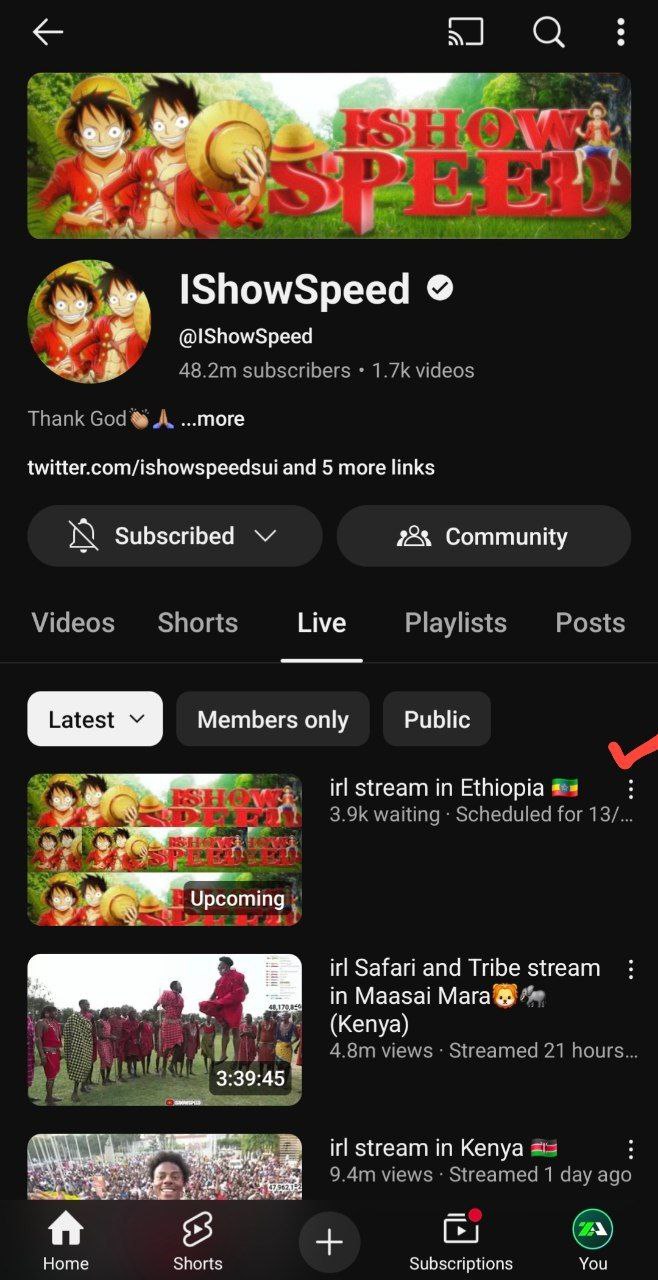The image size is (658, 1280).
Task: Expand channel description with ...more
Action: (212, 419)
